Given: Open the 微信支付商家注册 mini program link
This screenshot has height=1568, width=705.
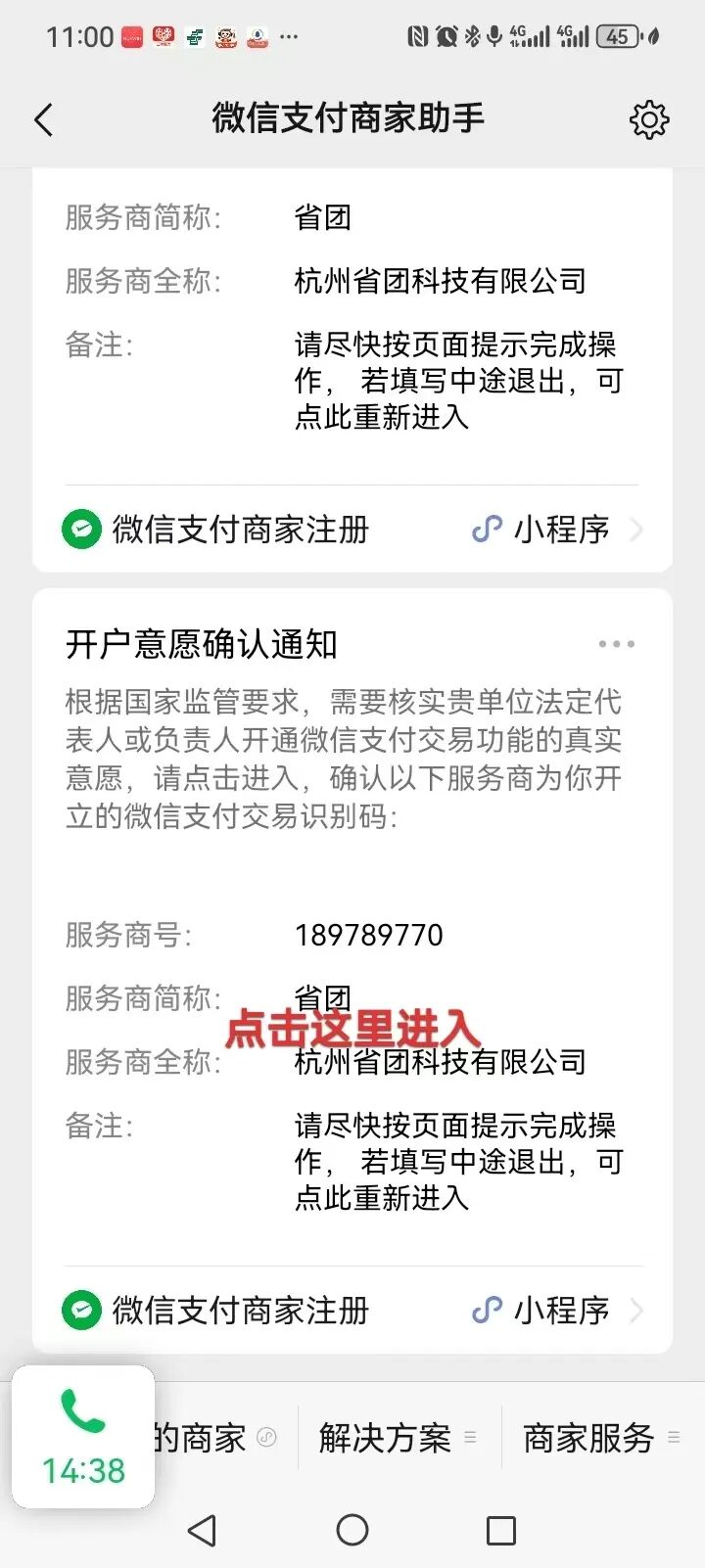Looking at the screenshot, I should pyautogui.click(x=241, y=529).
